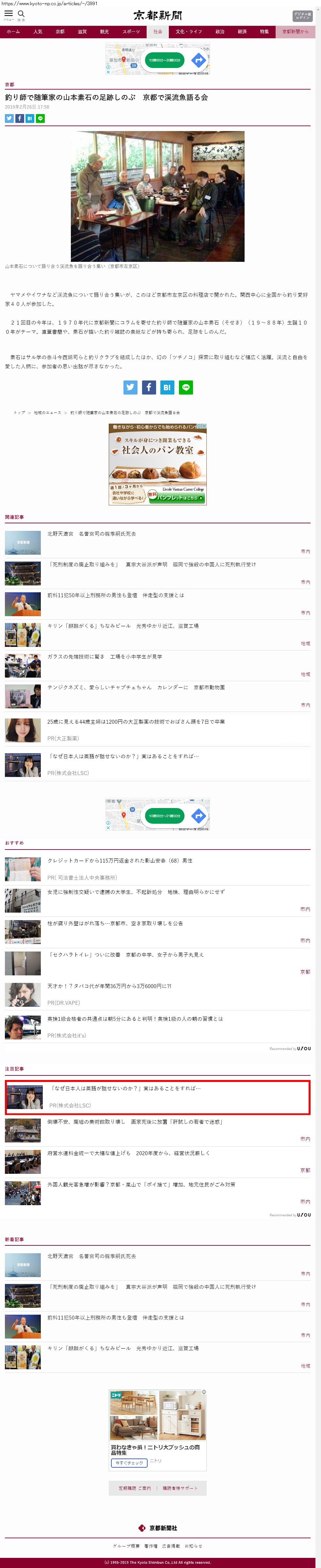Open 購読者様サポート link
This screenshot has height=1568, width=321.
click(x=180, y=1488)
